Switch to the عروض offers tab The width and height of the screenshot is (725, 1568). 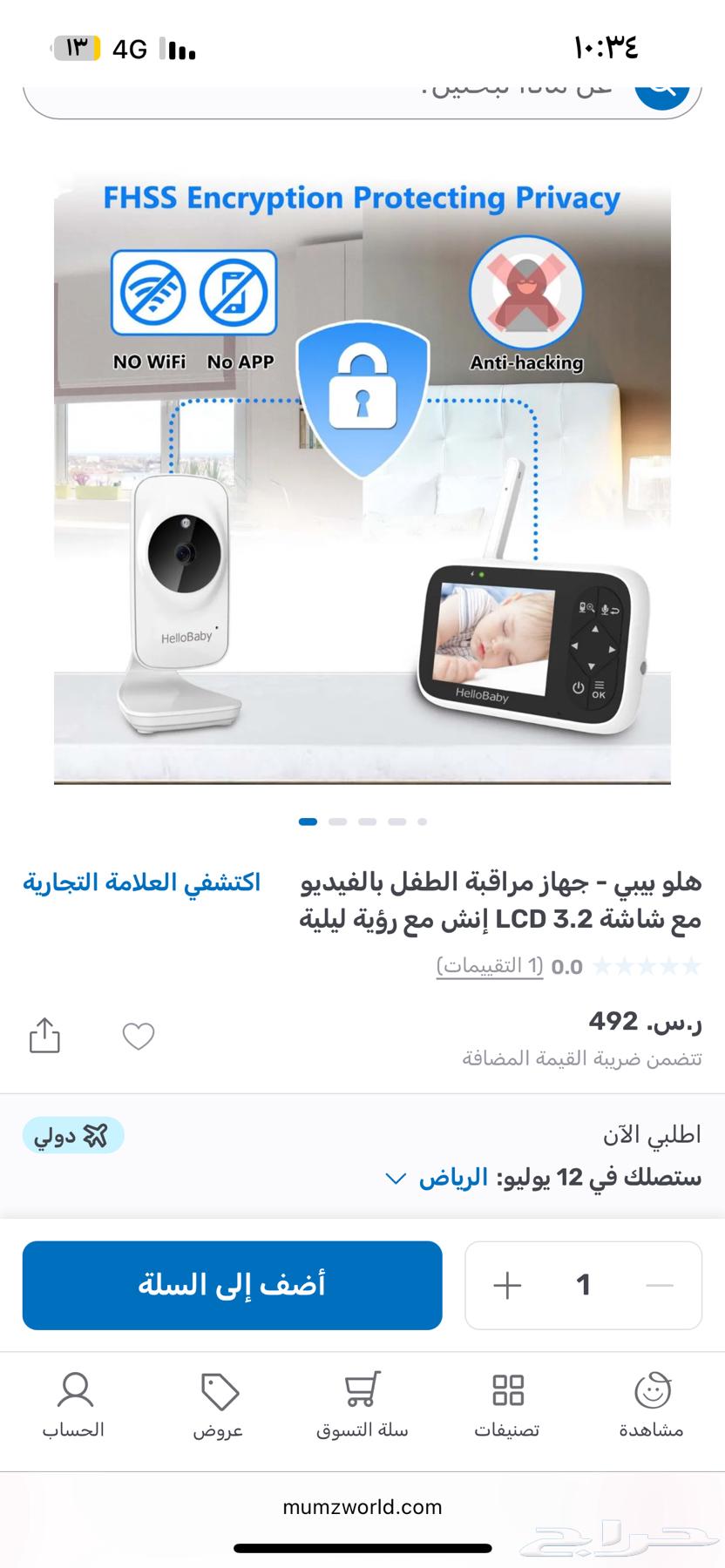218,1404
